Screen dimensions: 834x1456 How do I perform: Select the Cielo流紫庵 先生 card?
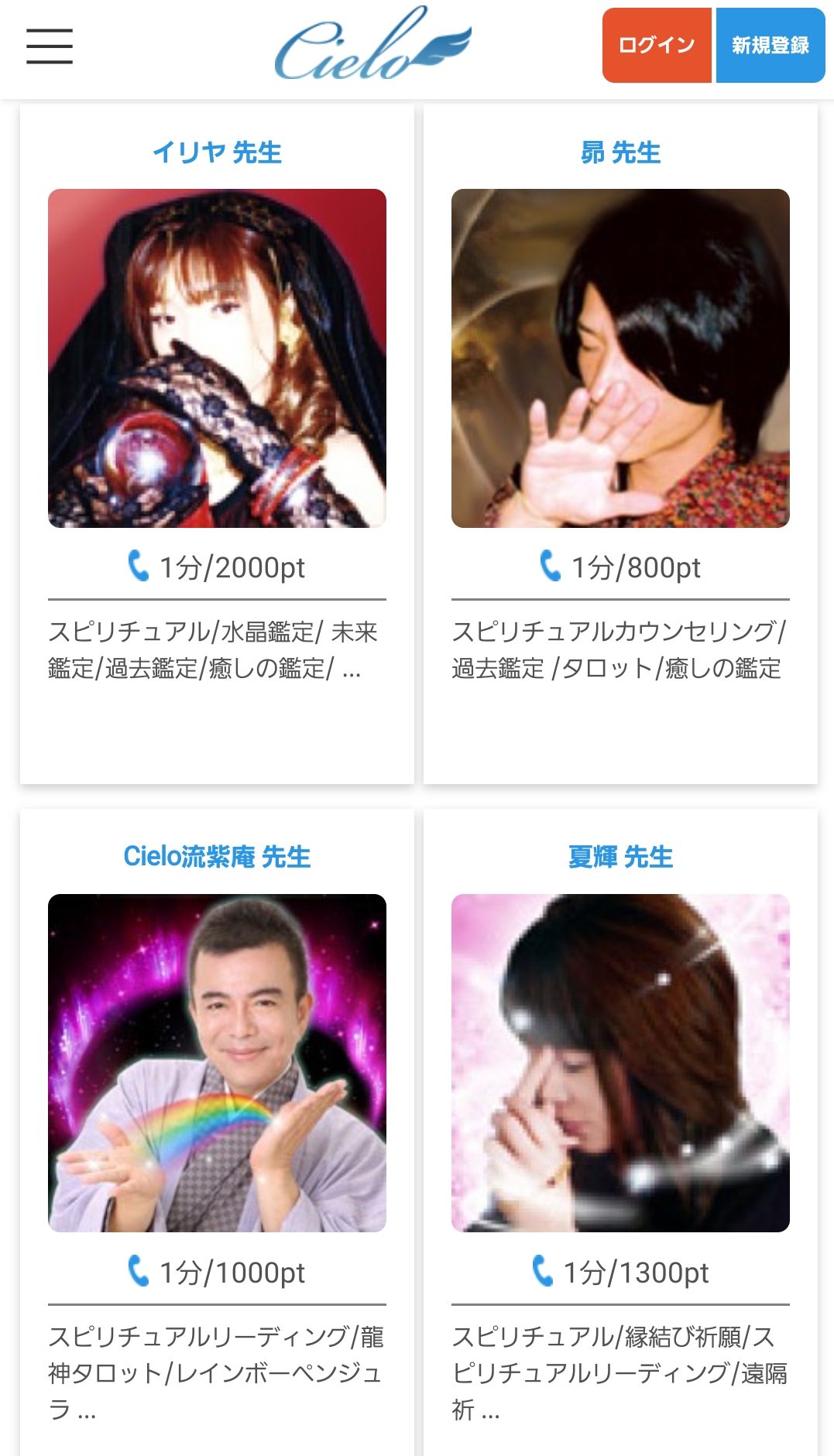click(217, 1063)
